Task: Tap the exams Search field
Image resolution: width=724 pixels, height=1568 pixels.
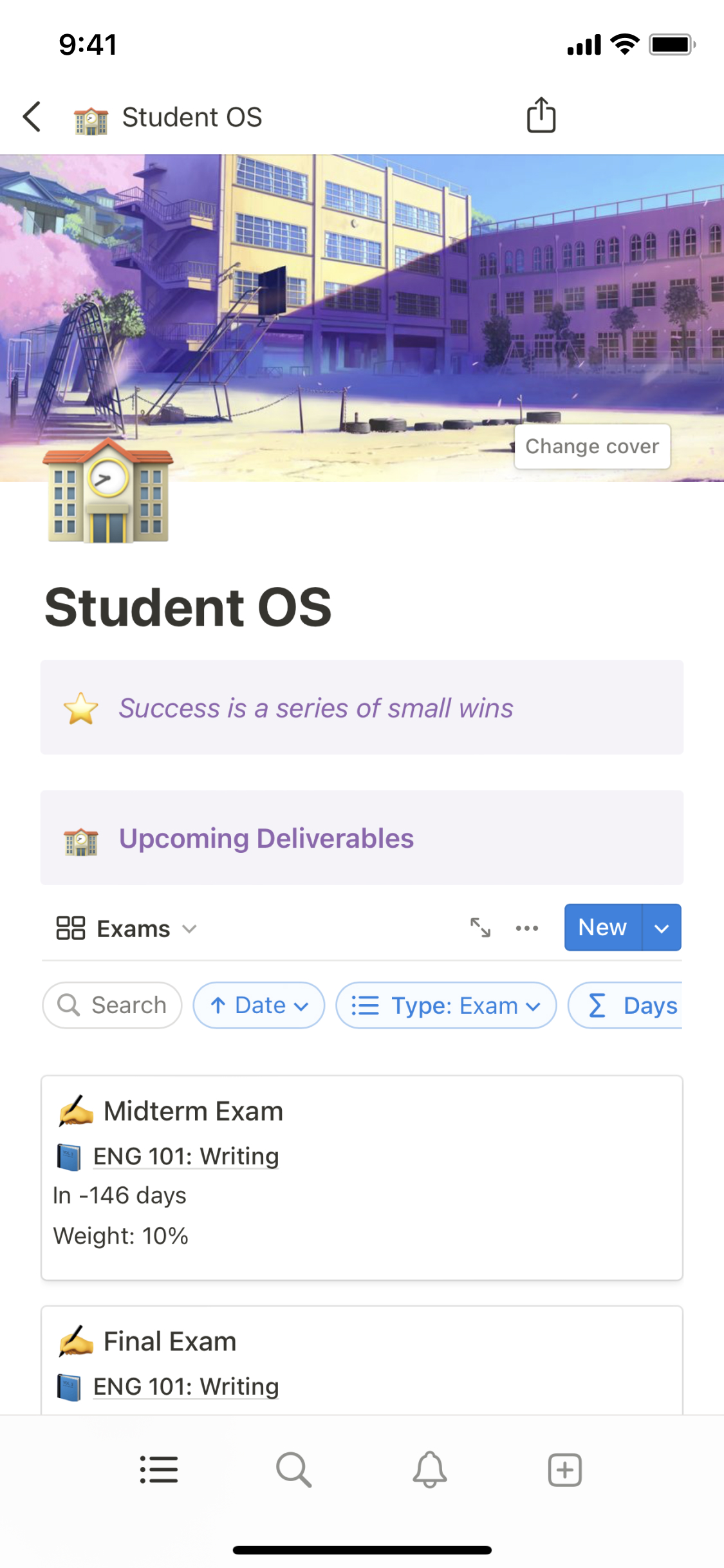Action: coord(113,1005)
